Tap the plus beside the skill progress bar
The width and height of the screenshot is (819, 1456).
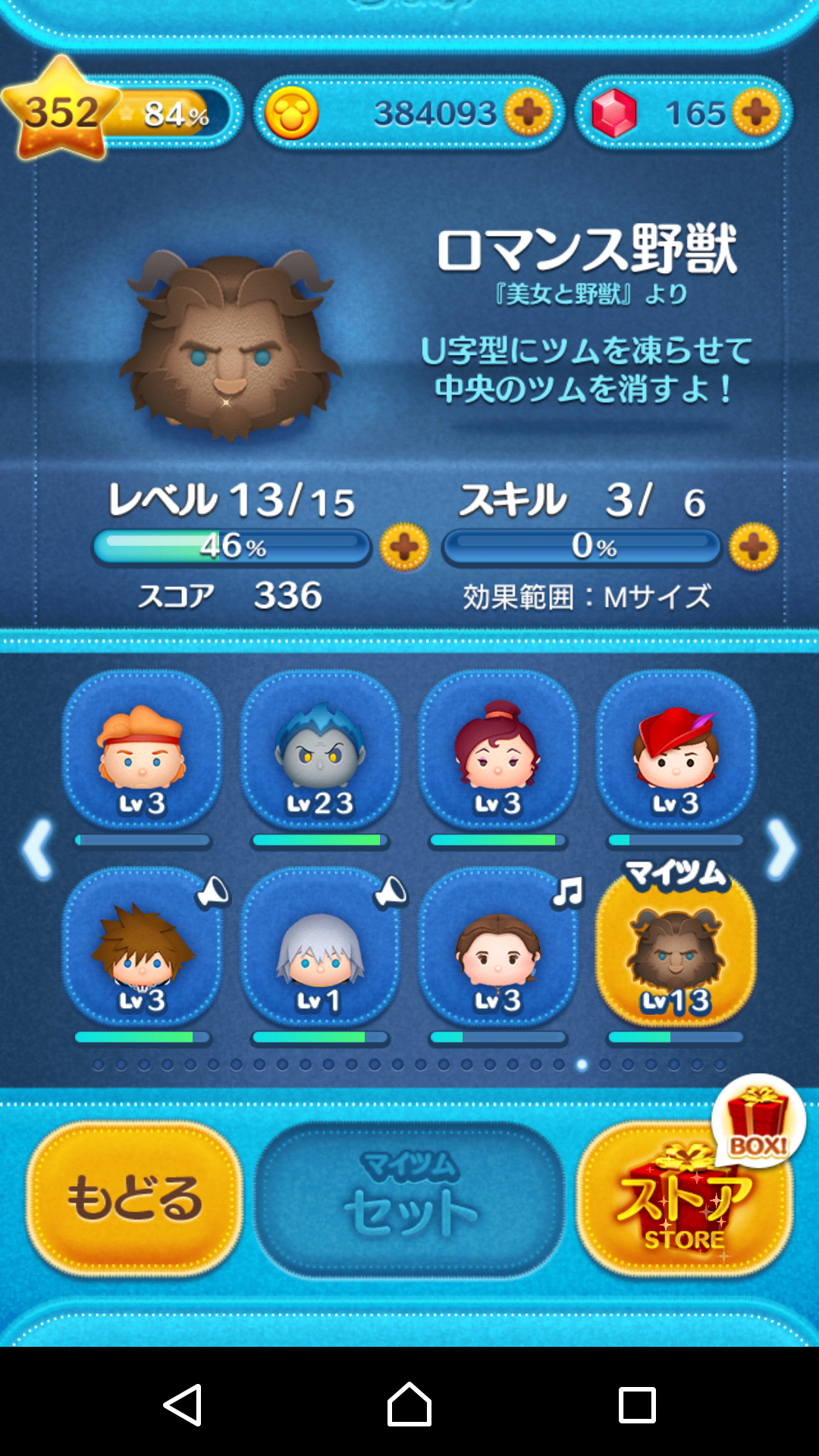pyautogui.click(x=753, y=547)
